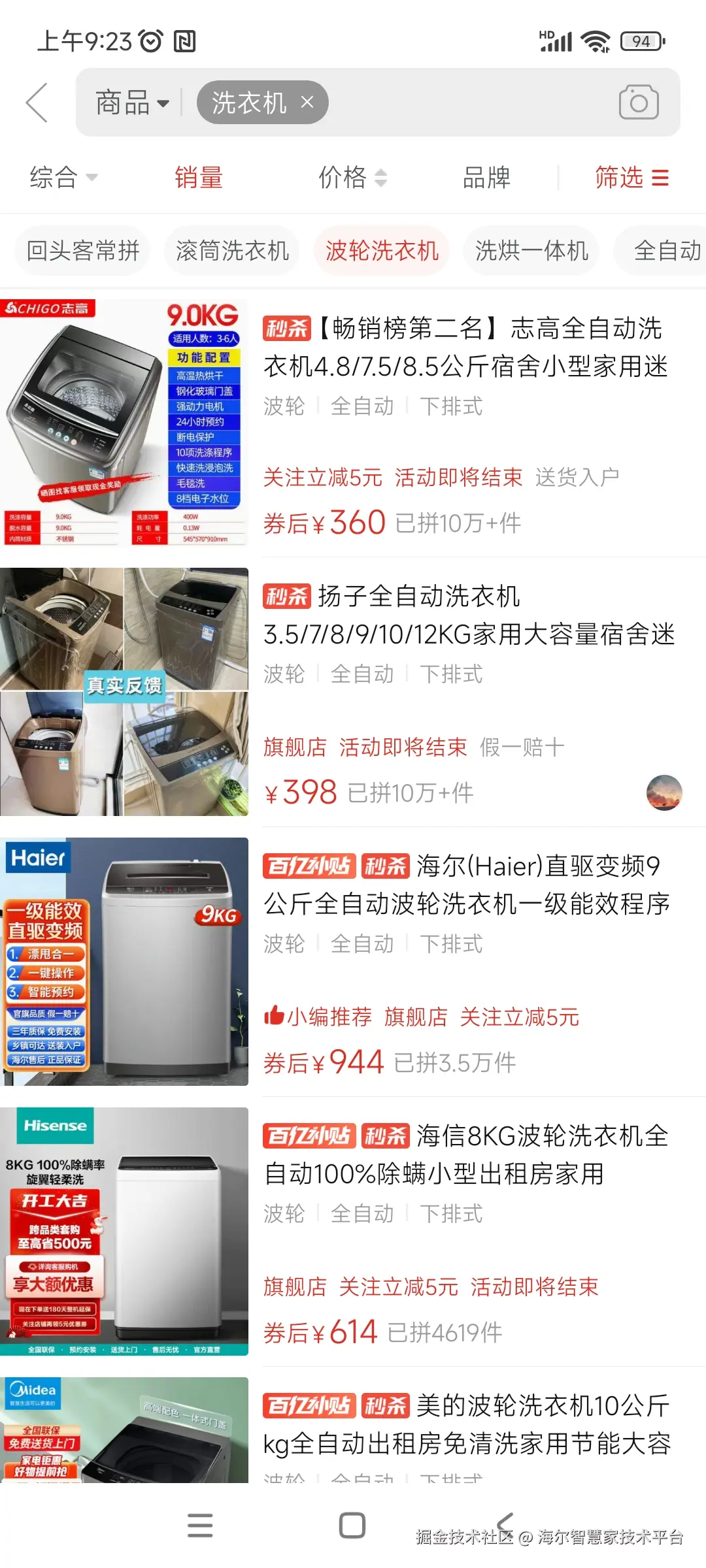Open camera image search
This screenshot has height=1568, width=706.
(638, 103)
